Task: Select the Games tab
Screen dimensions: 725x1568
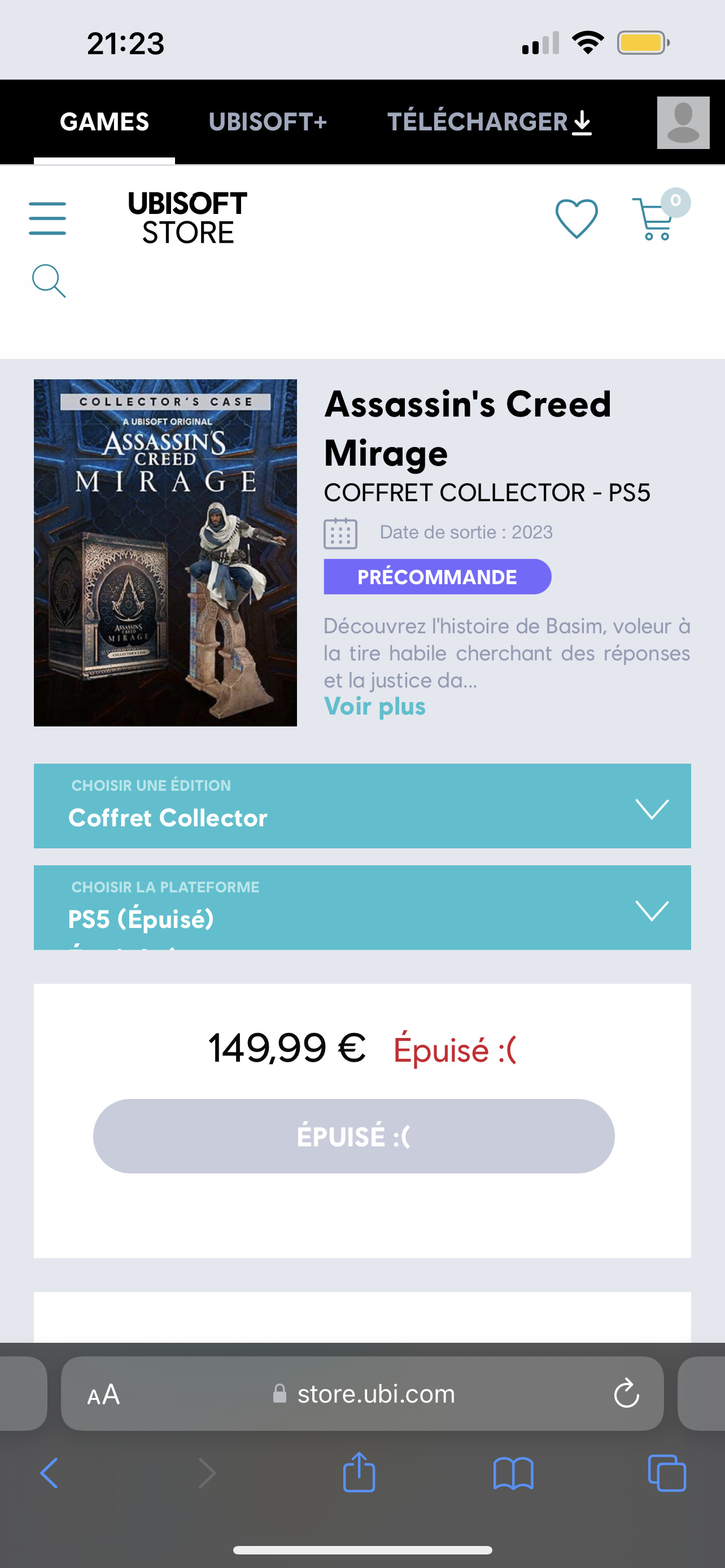Action: 104,122
